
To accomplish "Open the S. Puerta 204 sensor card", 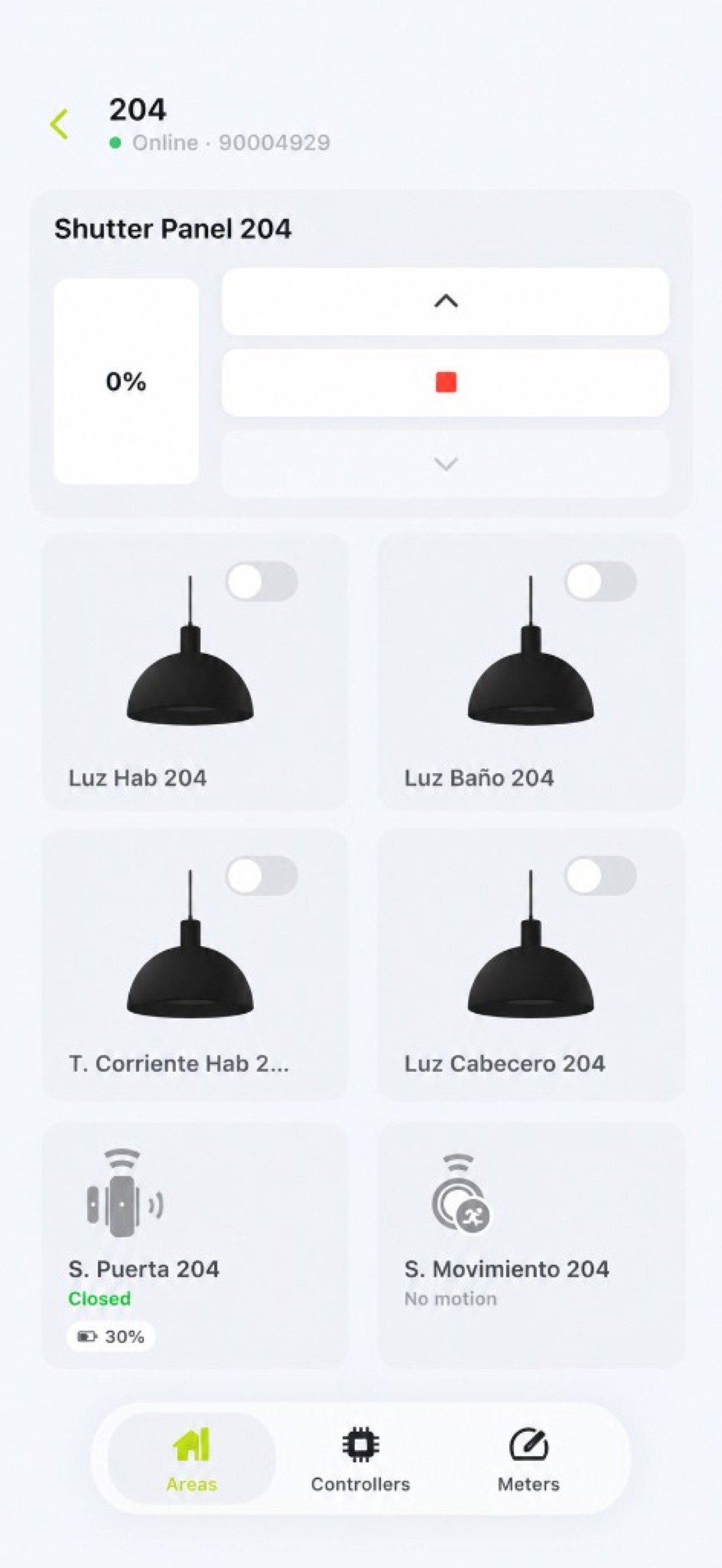I will click(x=195, y=1245).
